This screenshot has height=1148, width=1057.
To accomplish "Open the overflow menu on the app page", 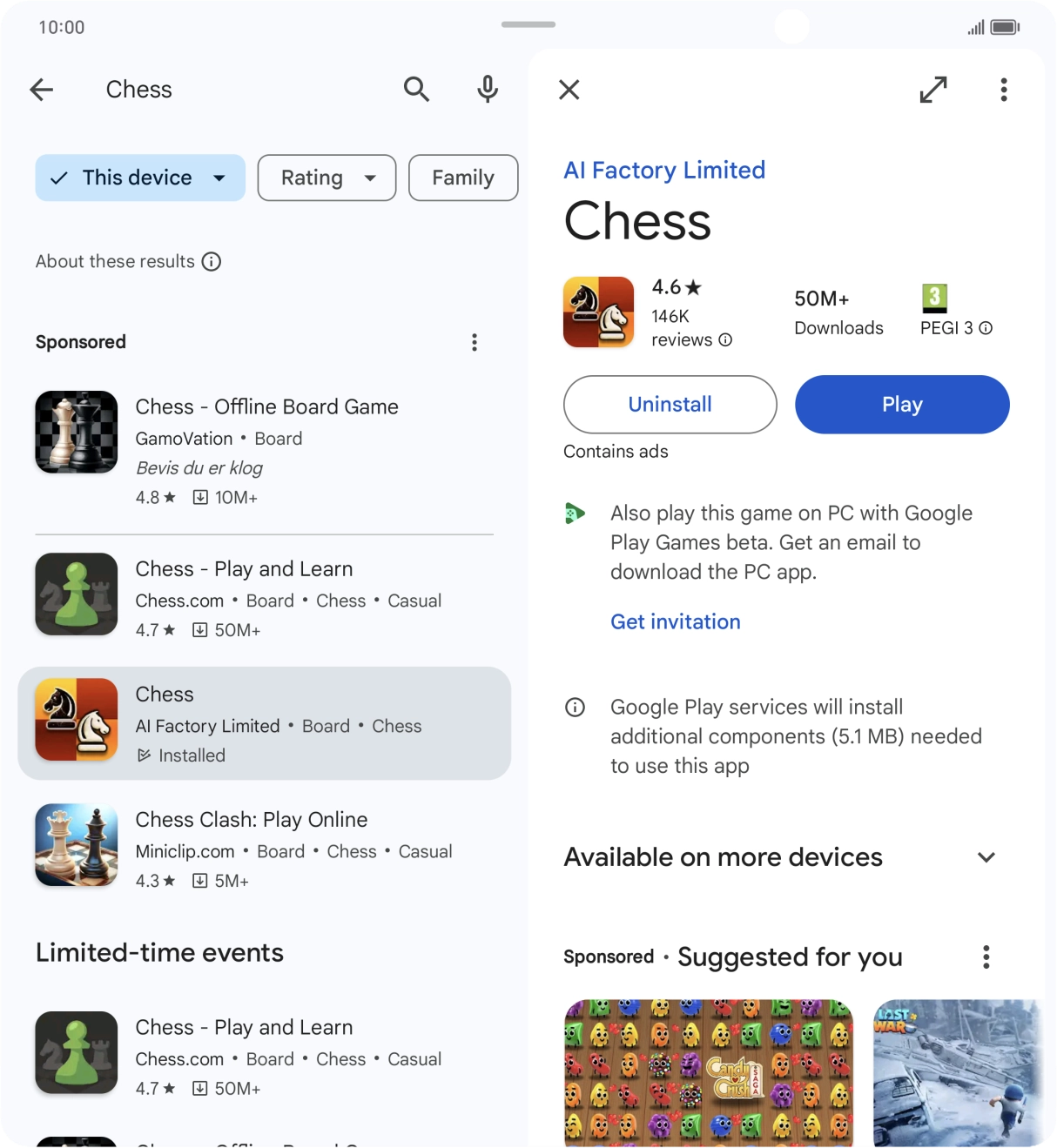I will [1003, 90].
